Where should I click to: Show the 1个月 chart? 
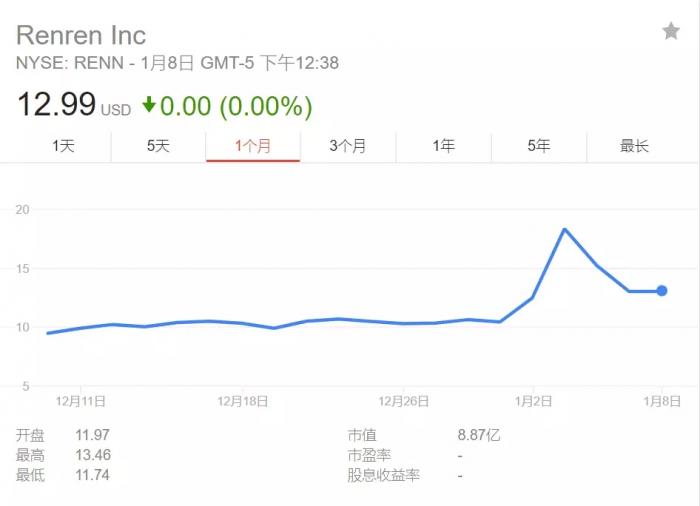pos(253,146)
